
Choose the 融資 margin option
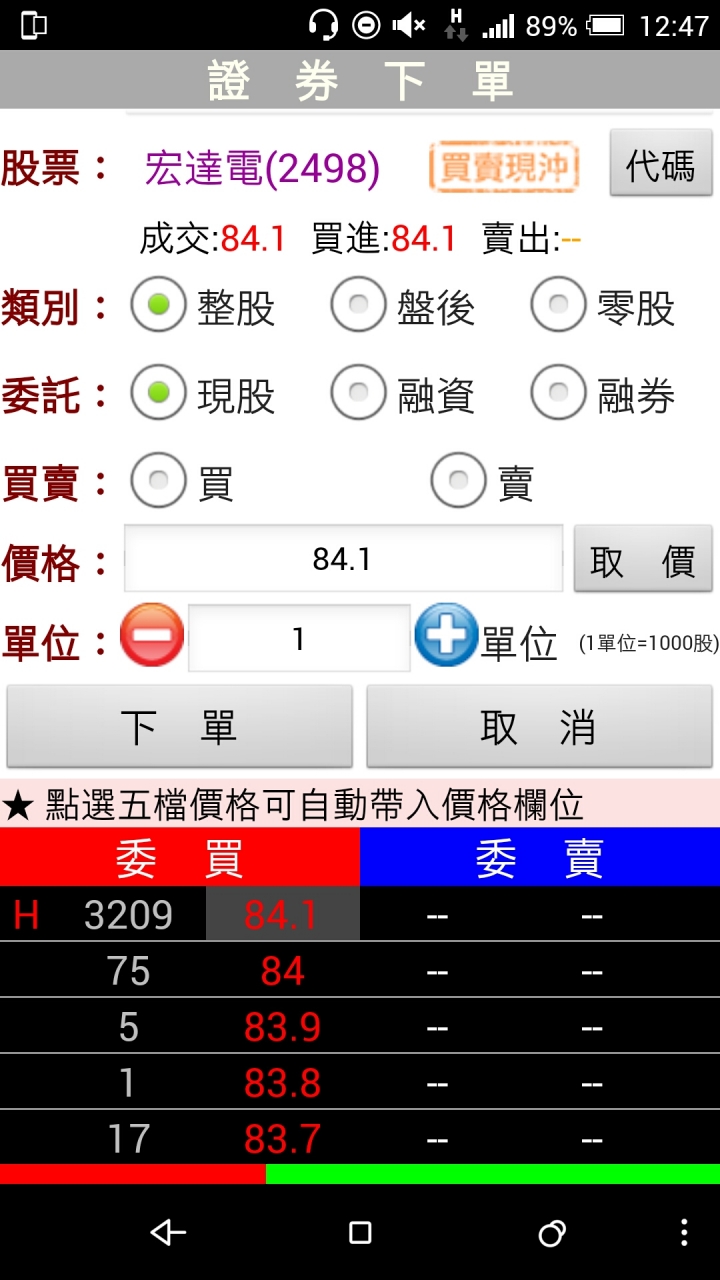[359, 393]
